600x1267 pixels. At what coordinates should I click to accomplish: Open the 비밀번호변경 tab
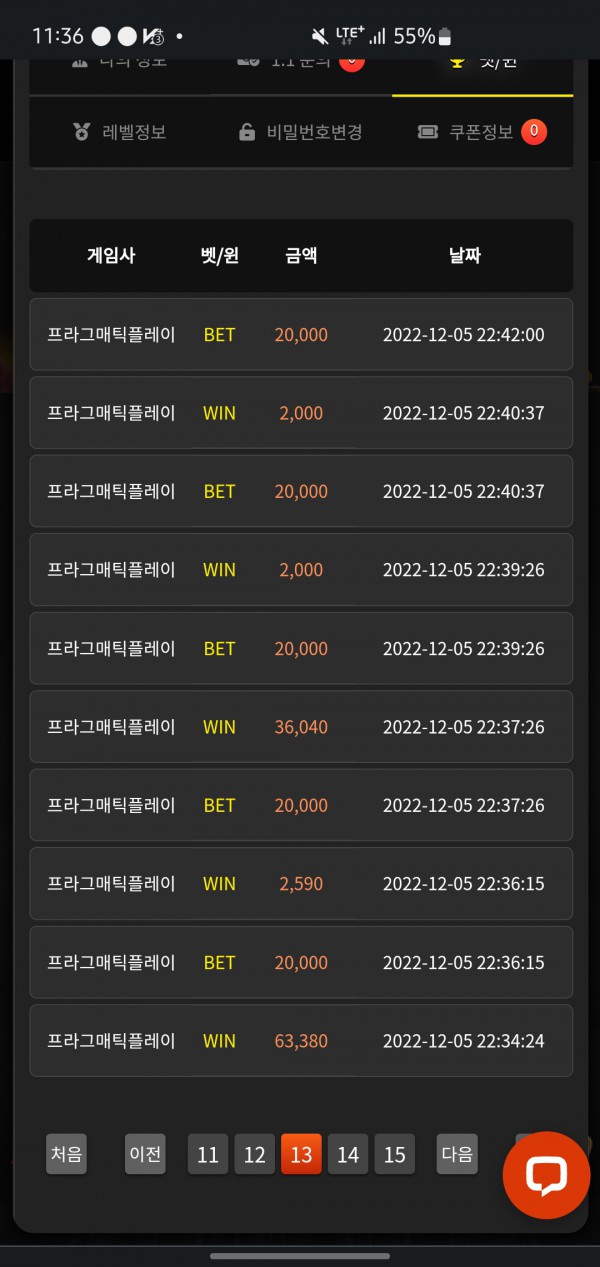coord(300,132)
